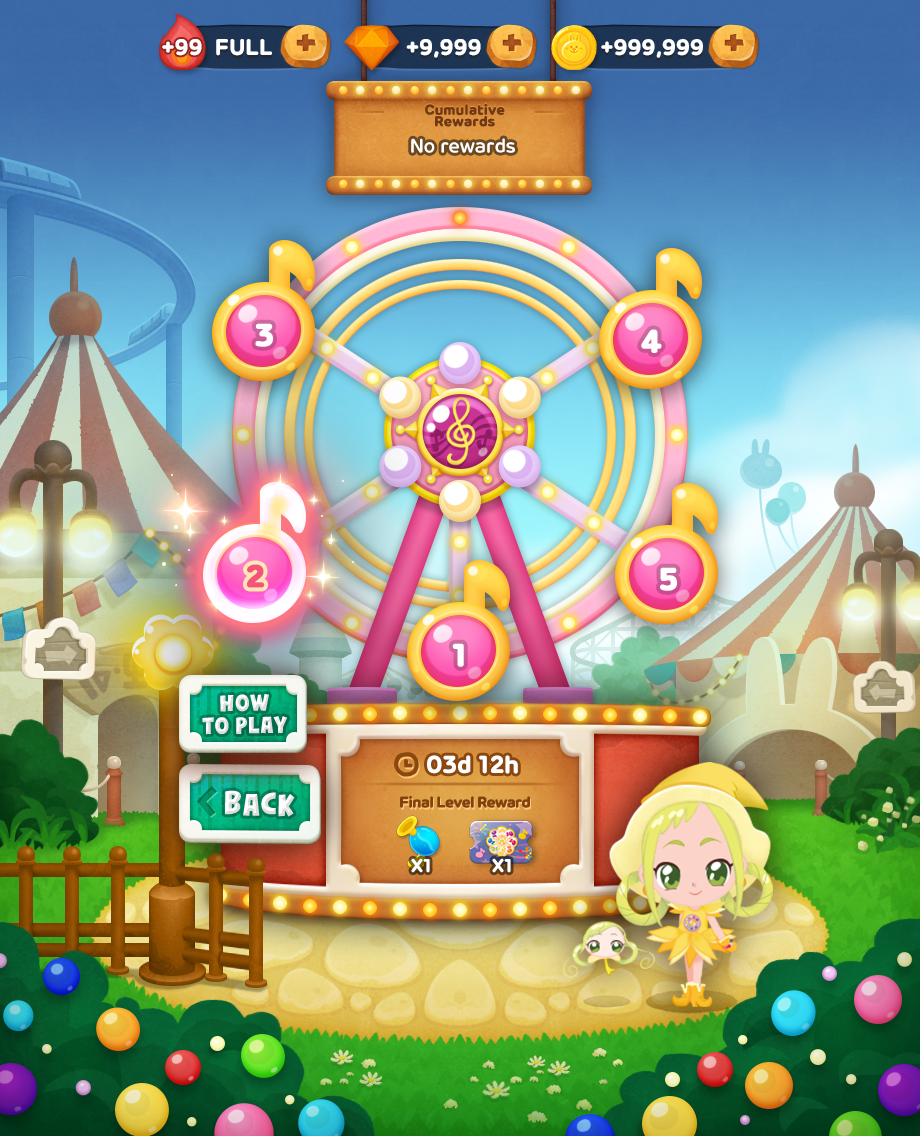
Task: Select music note level 1
Action: click(458, 654)
